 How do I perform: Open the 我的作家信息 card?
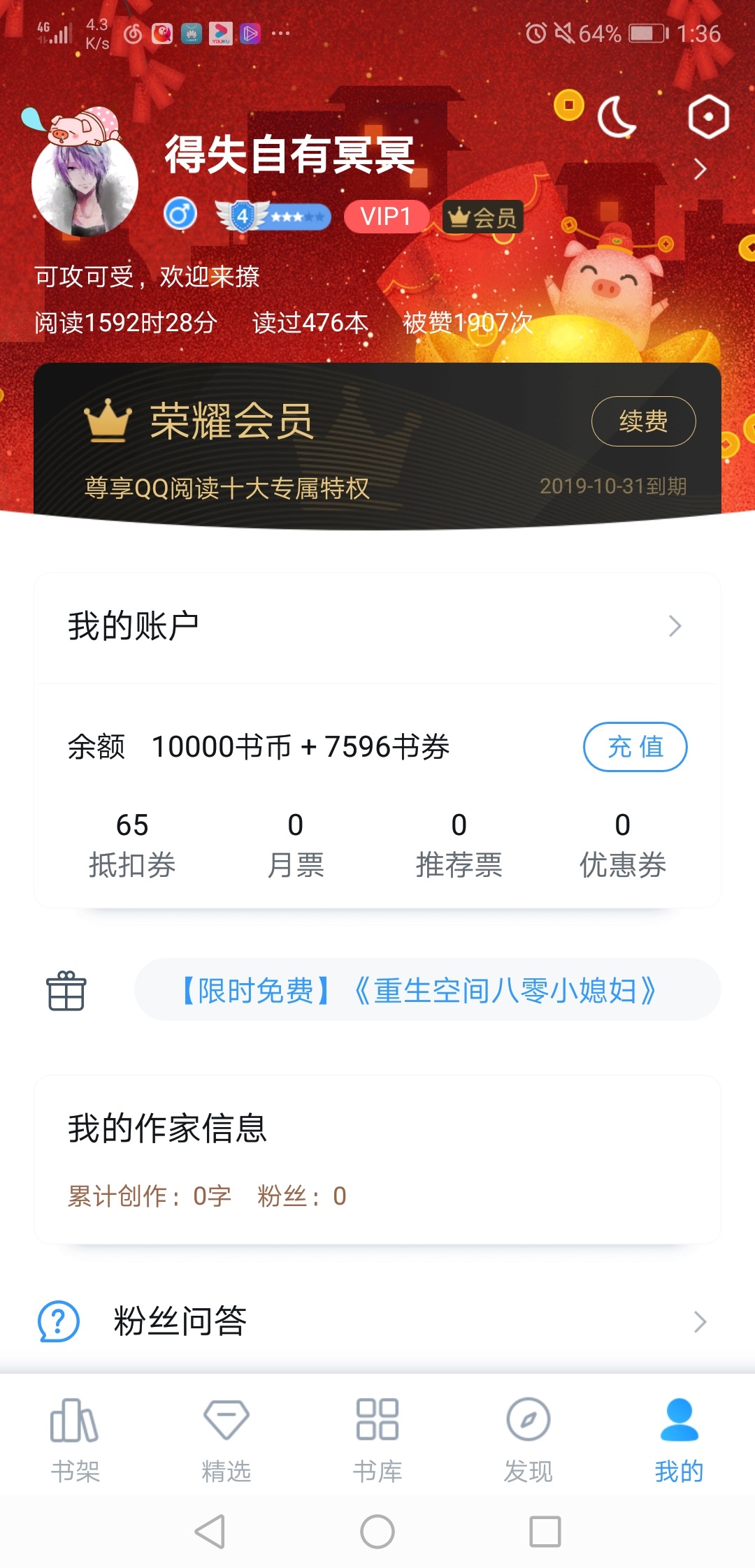377,1159
